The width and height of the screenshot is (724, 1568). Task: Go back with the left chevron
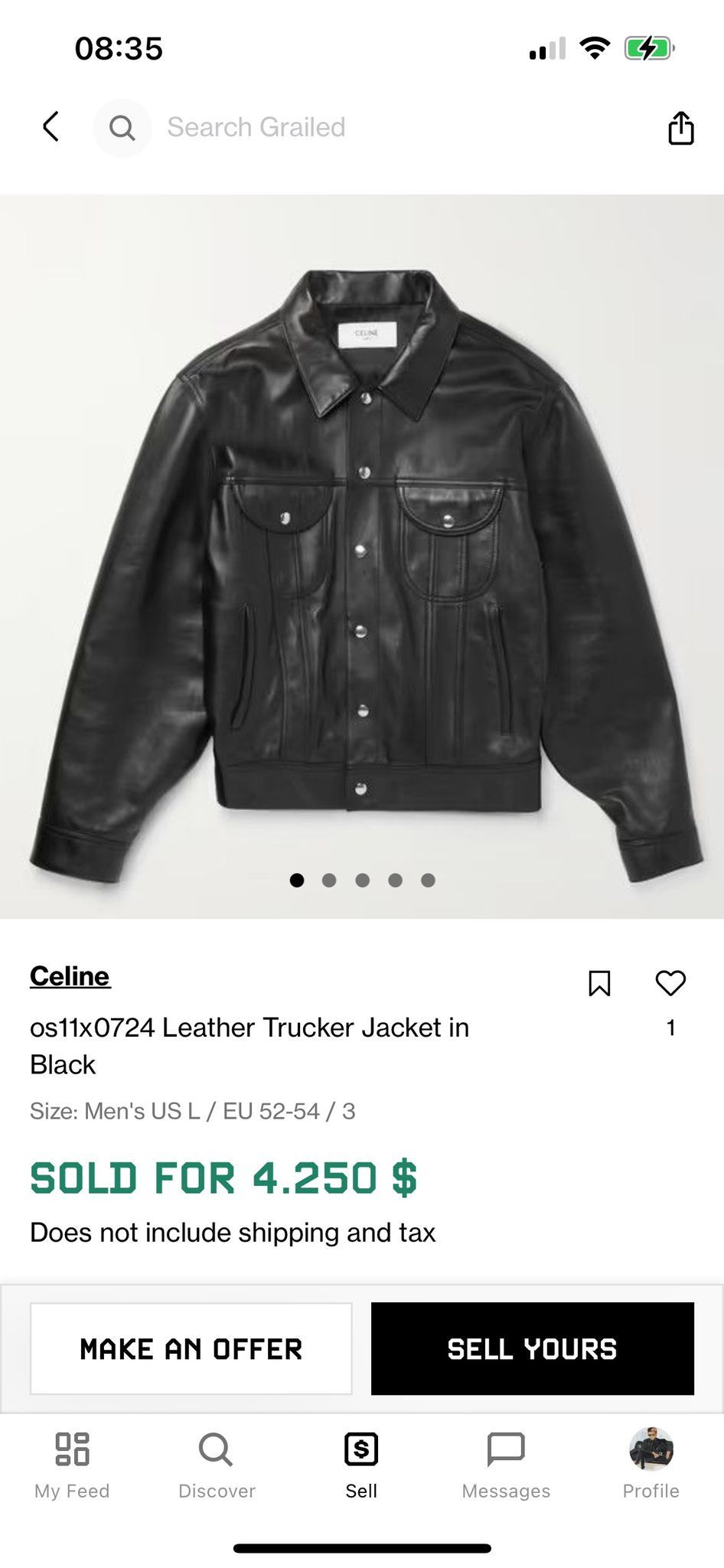tap(51, 127)
